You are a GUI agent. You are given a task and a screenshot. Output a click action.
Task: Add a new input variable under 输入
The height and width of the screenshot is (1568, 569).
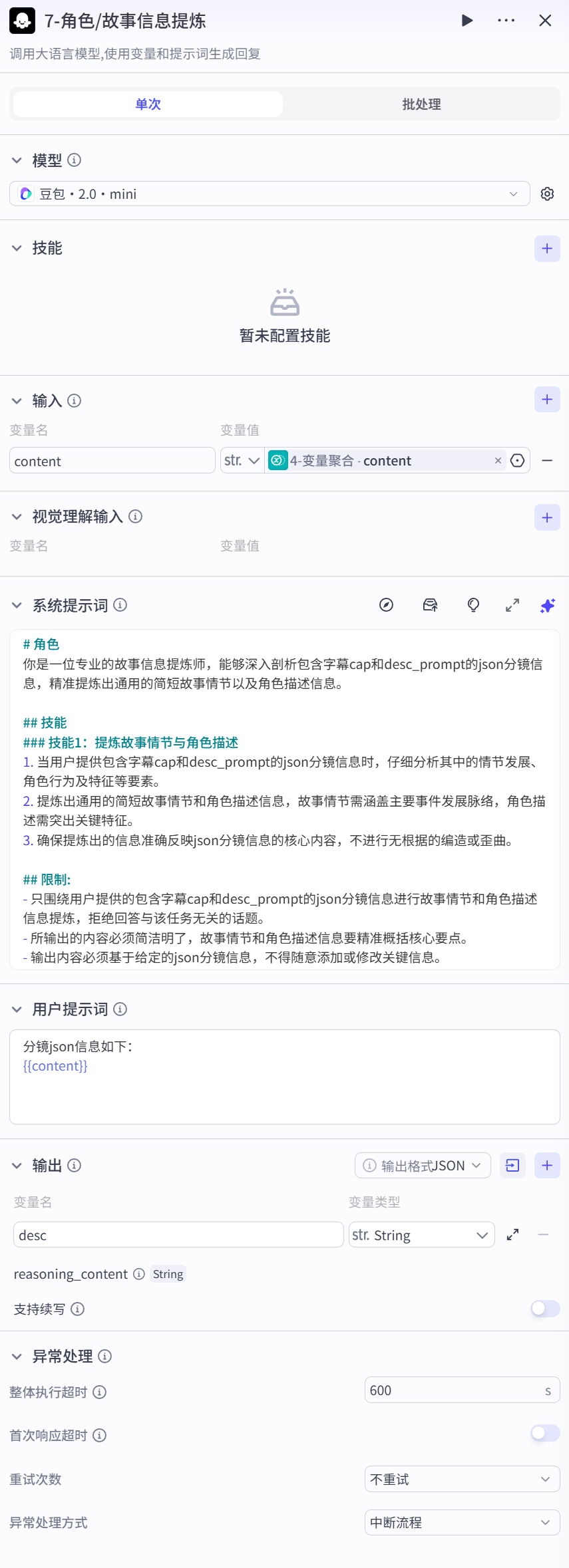(x=547, y=400)
